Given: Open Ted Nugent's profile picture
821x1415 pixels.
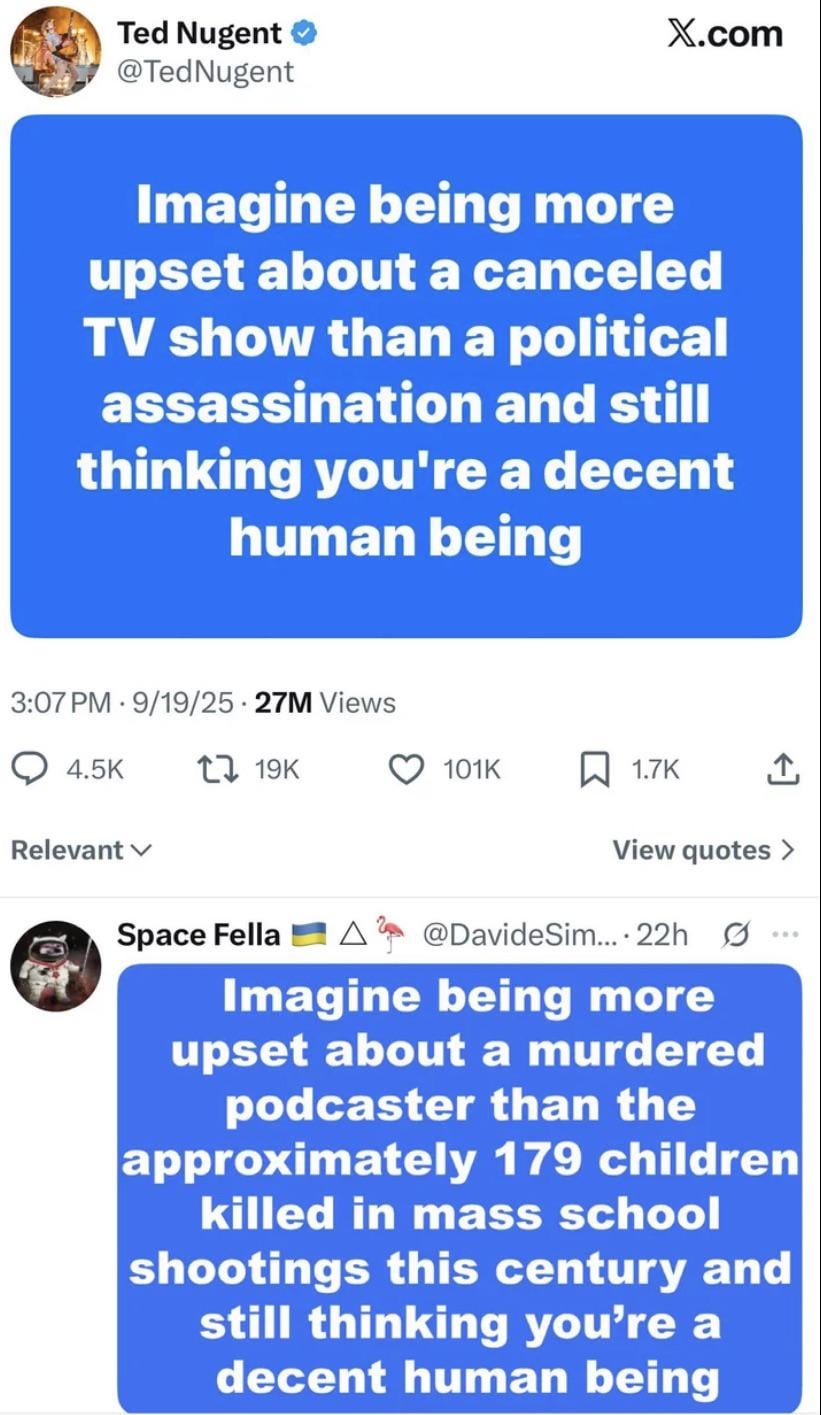Looking at the screenshot, I should (x=56, y=51).
